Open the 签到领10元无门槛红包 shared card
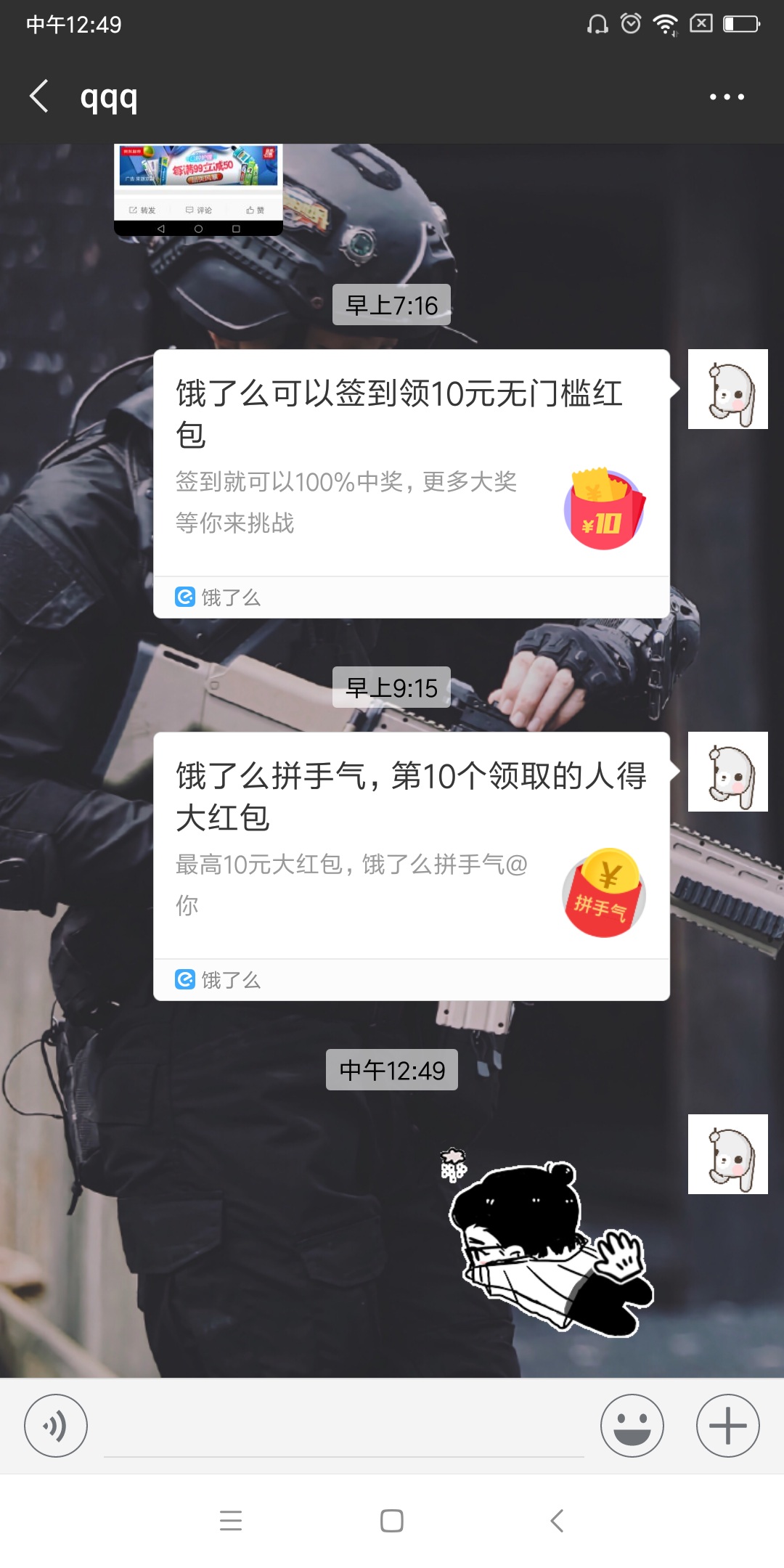This screenshot has height=1568, width=784. [412, 484]
